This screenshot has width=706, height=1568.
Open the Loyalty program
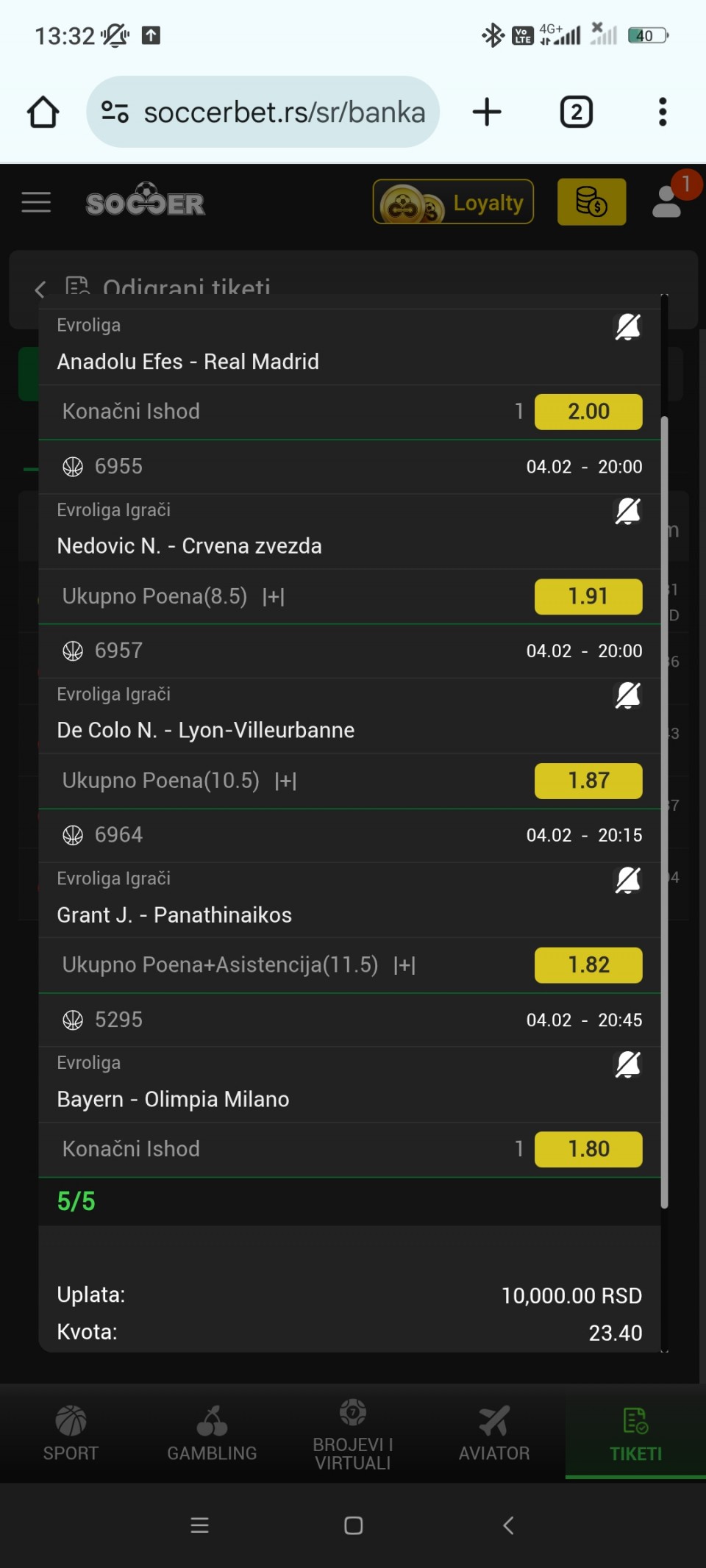tap(453, 202)
